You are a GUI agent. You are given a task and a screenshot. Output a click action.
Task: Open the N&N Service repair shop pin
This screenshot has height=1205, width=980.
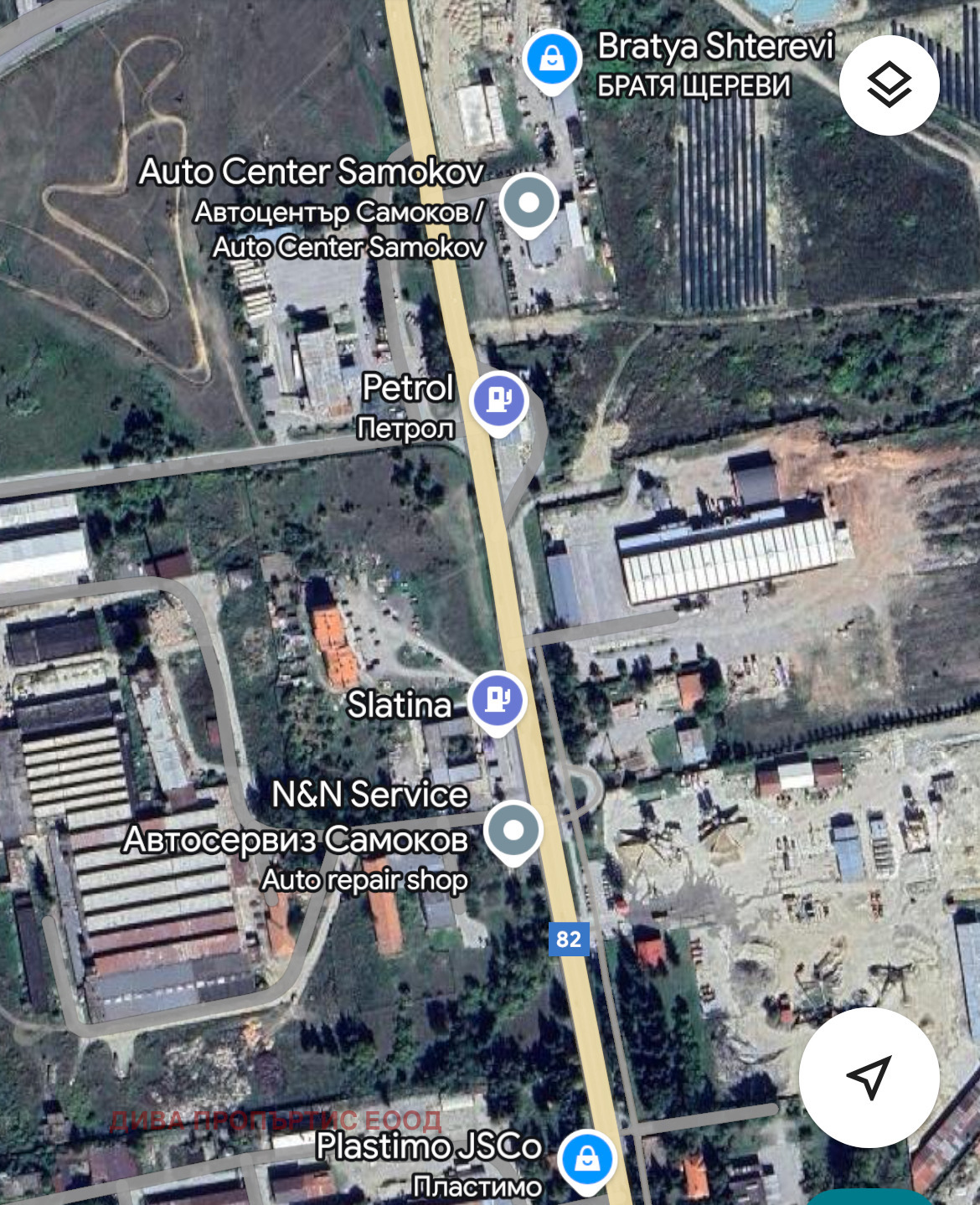(513, 831)
